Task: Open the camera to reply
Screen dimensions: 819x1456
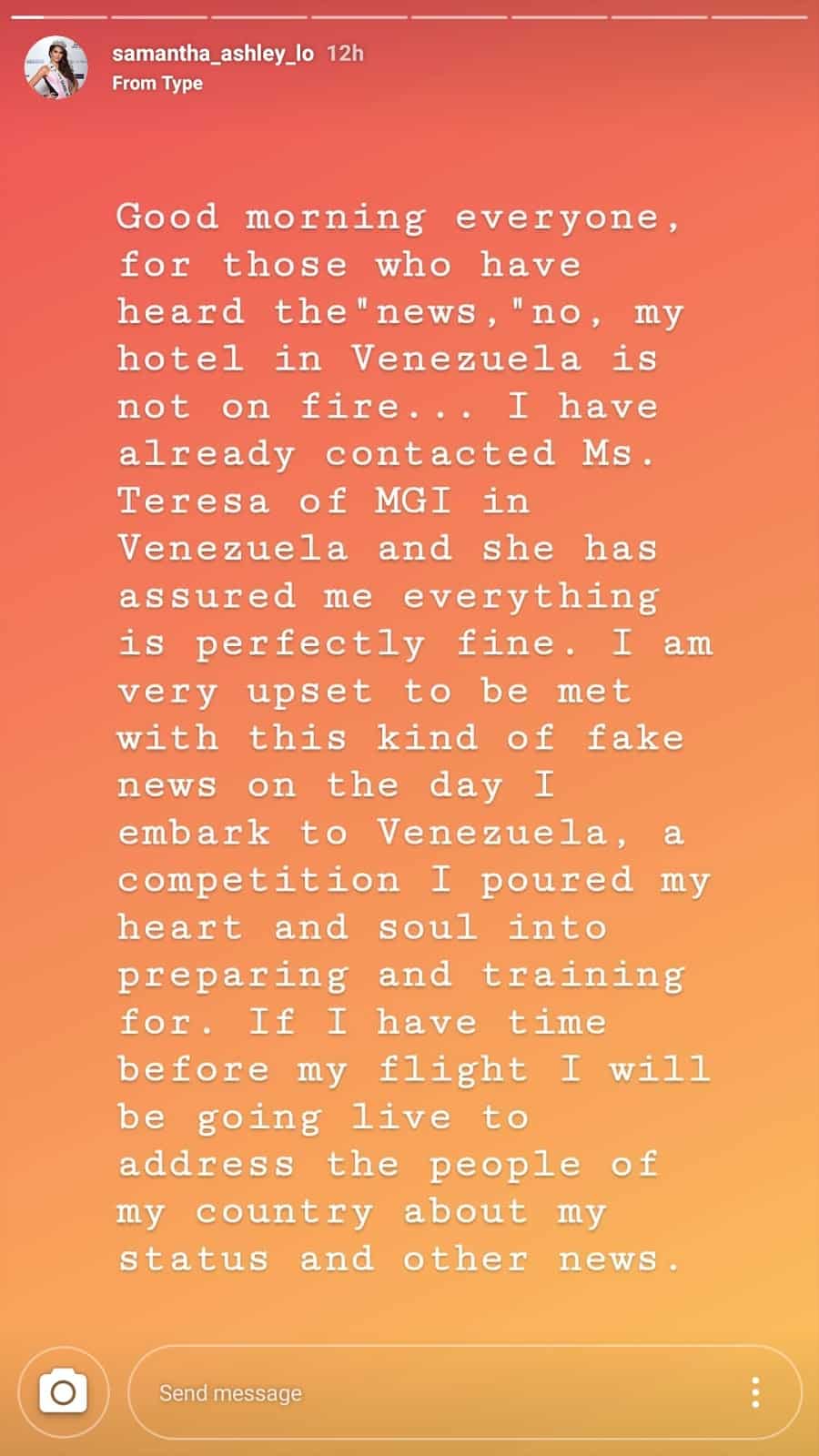Action: click(64, 1392)
